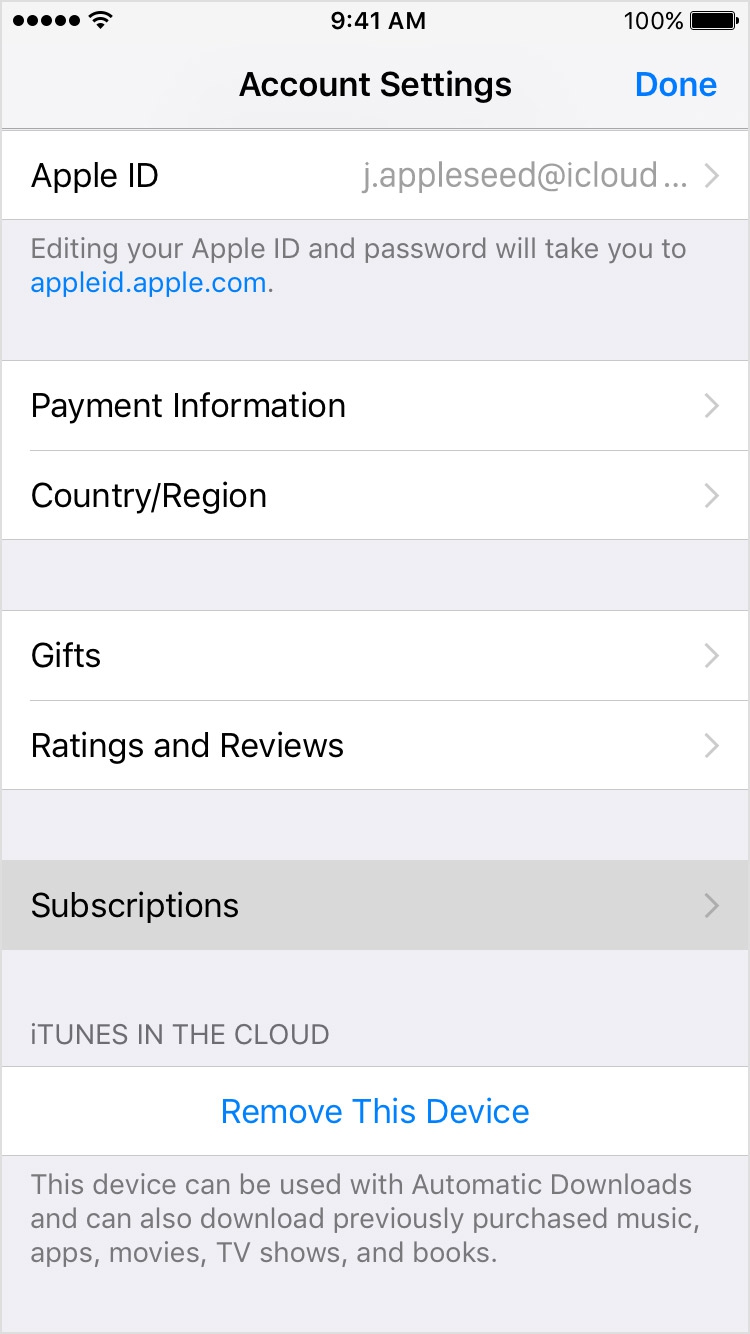Select the Country/Region row

375,496
